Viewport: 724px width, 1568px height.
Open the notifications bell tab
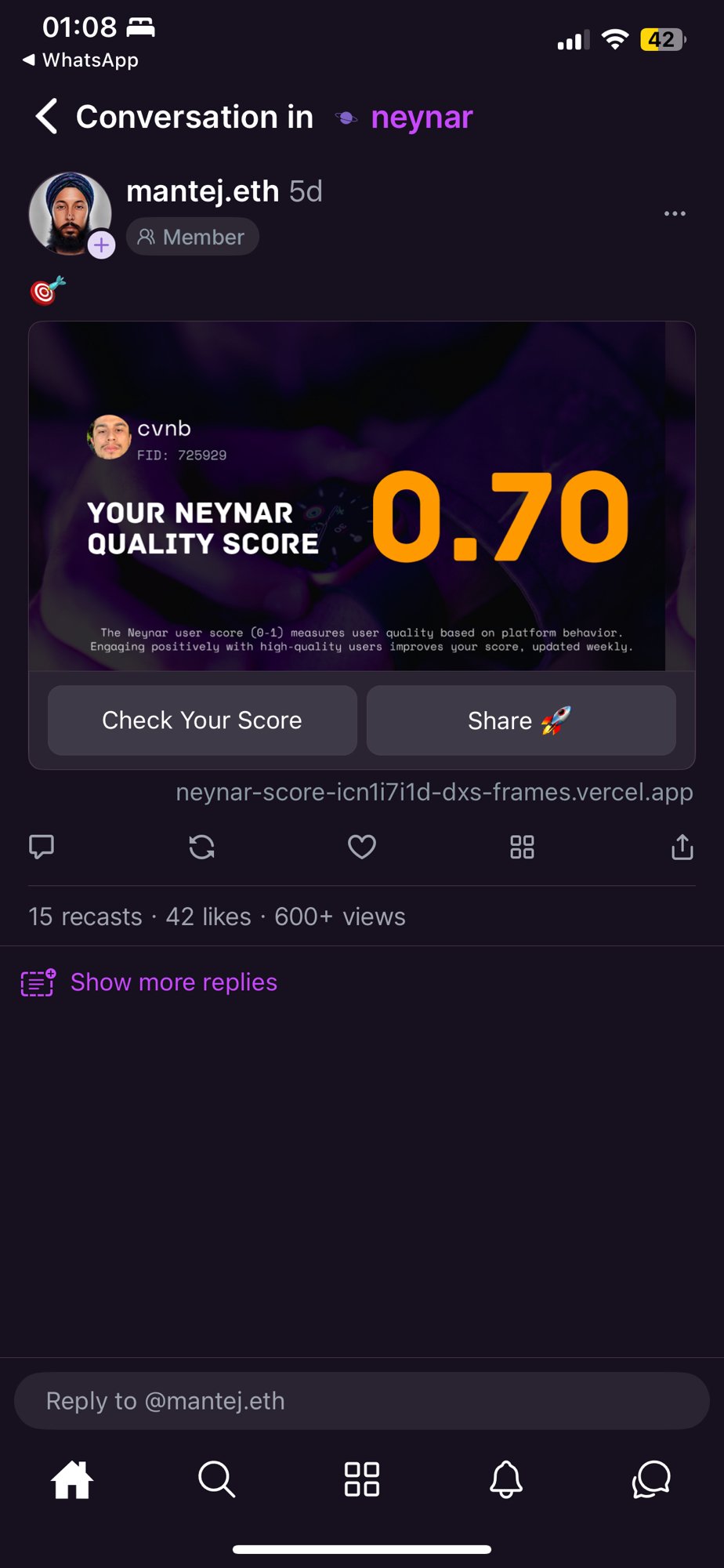tap(506, 1479)
